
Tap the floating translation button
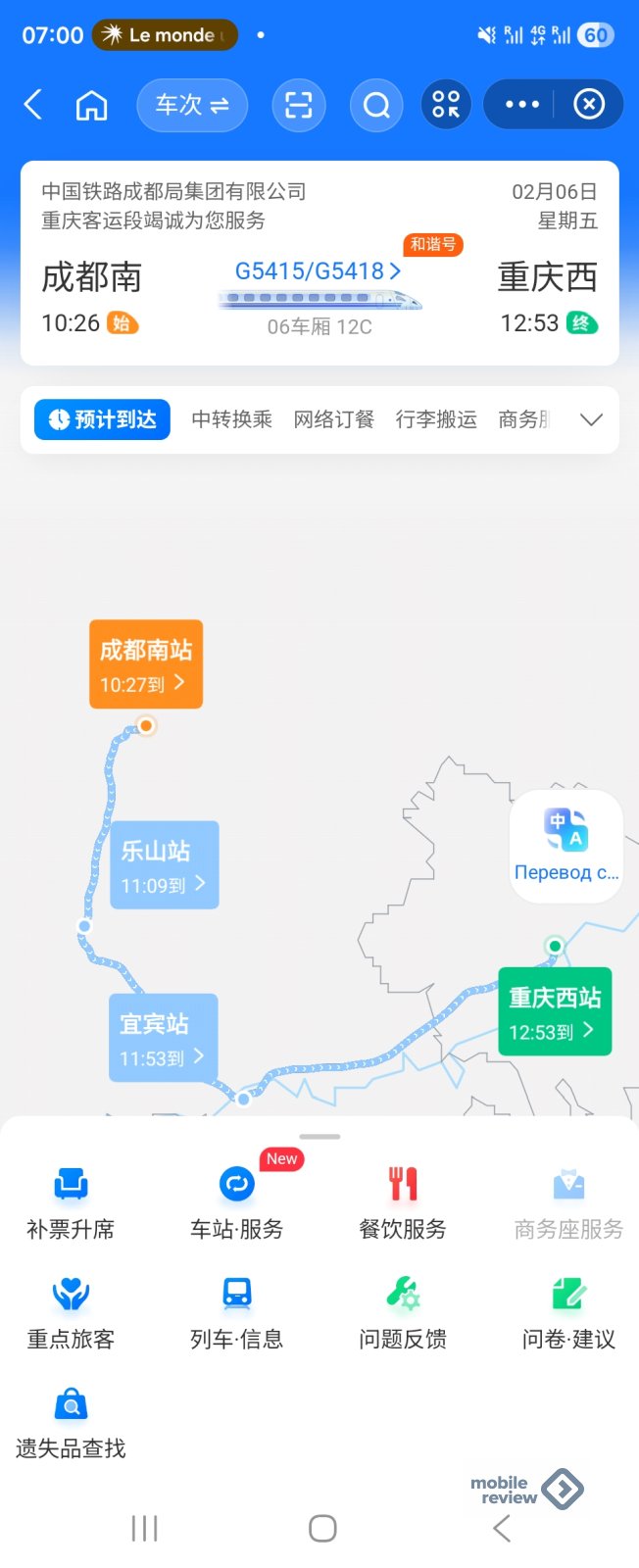[566, 845]
